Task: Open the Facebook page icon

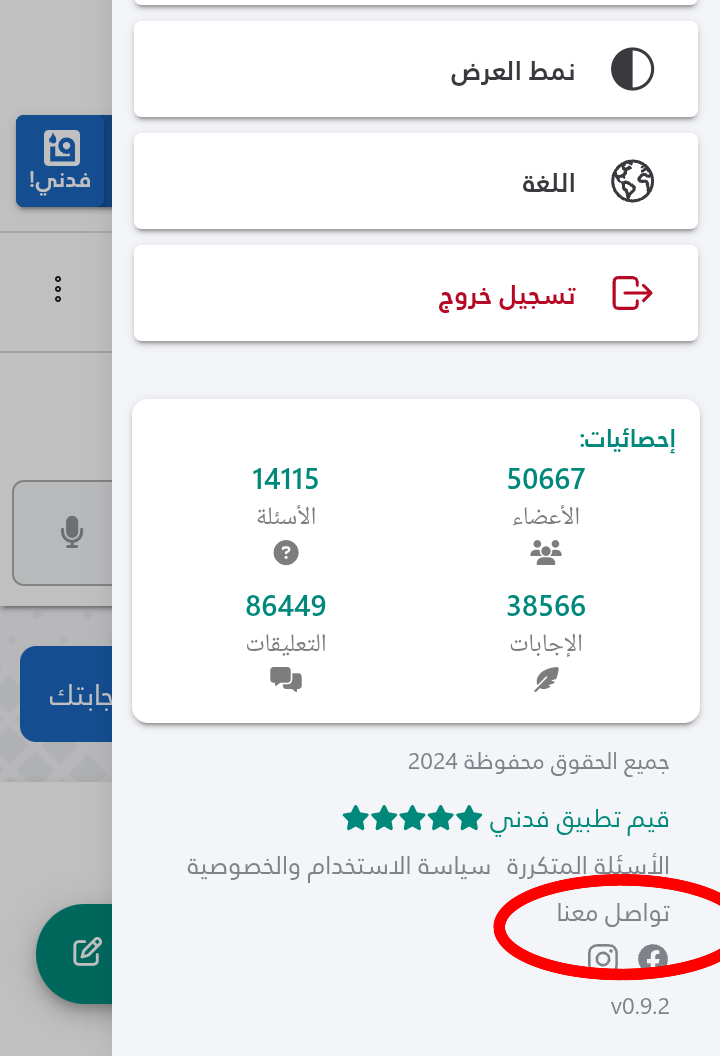Action: [x=653, y=958]
